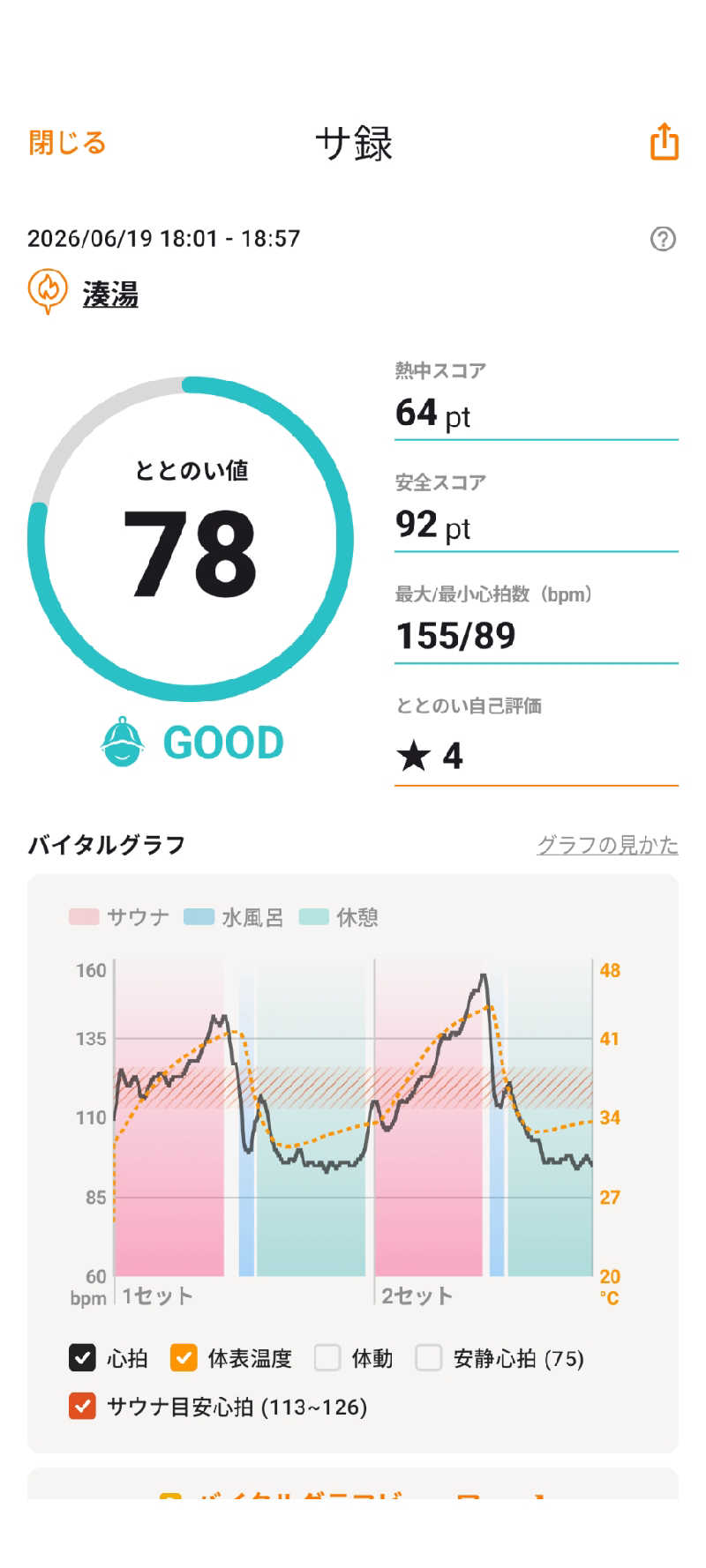The image size is (706, 1568).
Task: Enable the 体動 checkbox
Action: click(327, 1357)
